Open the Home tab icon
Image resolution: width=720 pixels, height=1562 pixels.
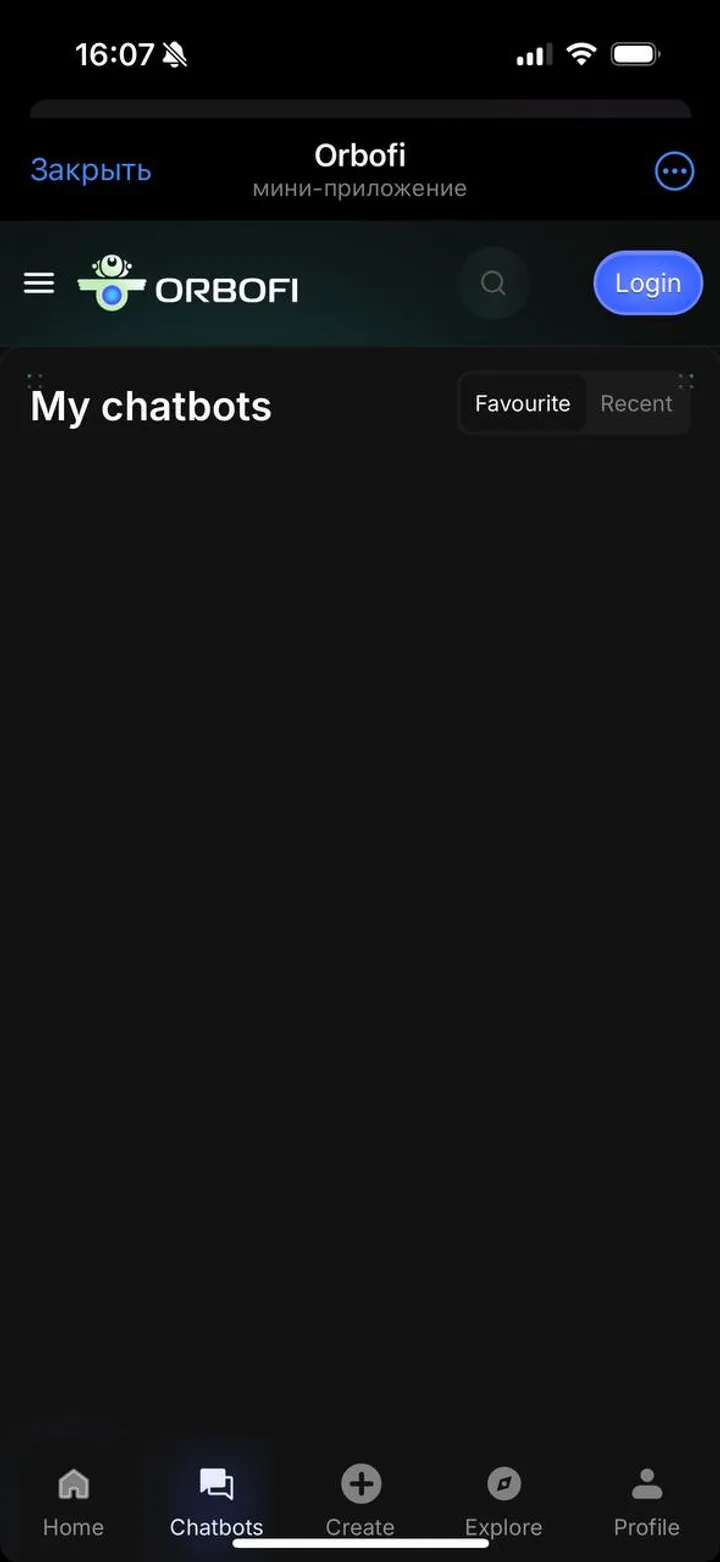72,1487
